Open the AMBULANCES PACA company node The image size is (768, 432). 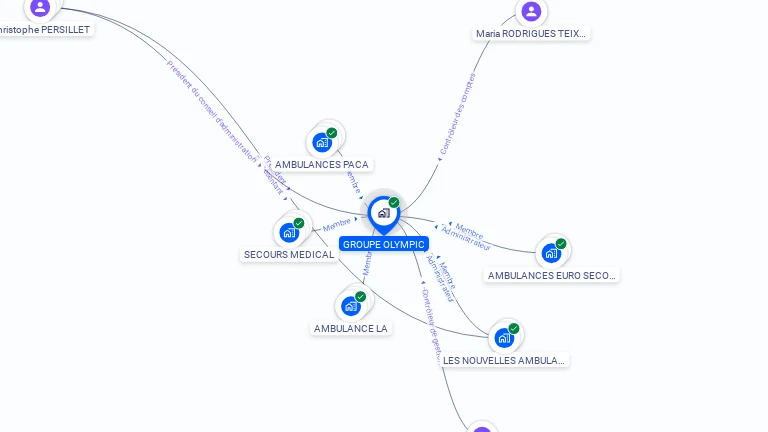pyautogui.click(x=322, y=142)
